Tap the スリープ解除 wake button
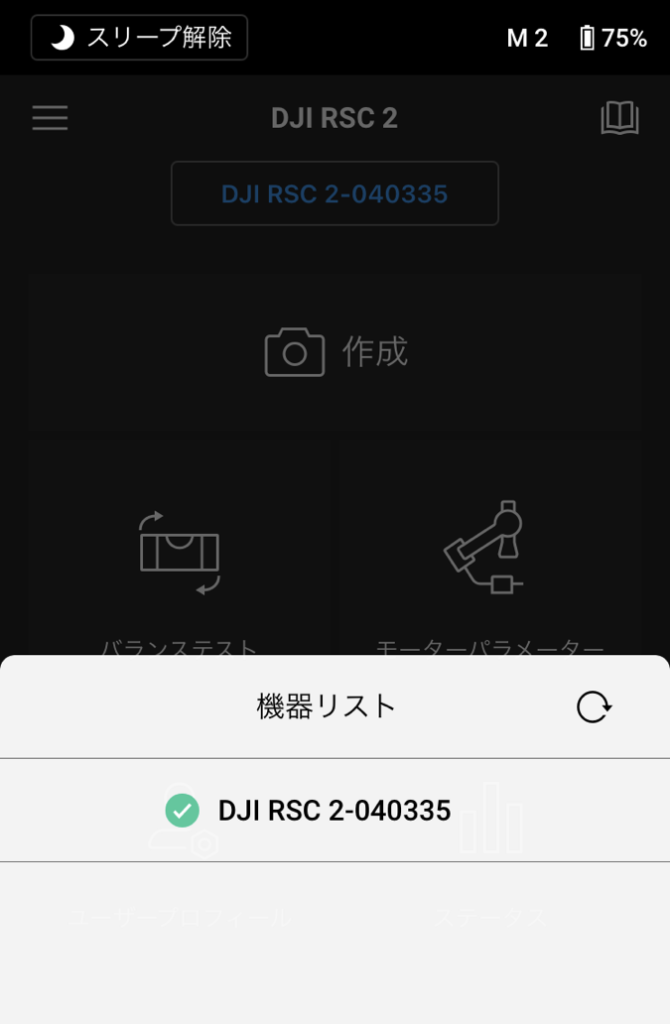The width and height of the screenshot is (670, 1024). coord(140,38)
